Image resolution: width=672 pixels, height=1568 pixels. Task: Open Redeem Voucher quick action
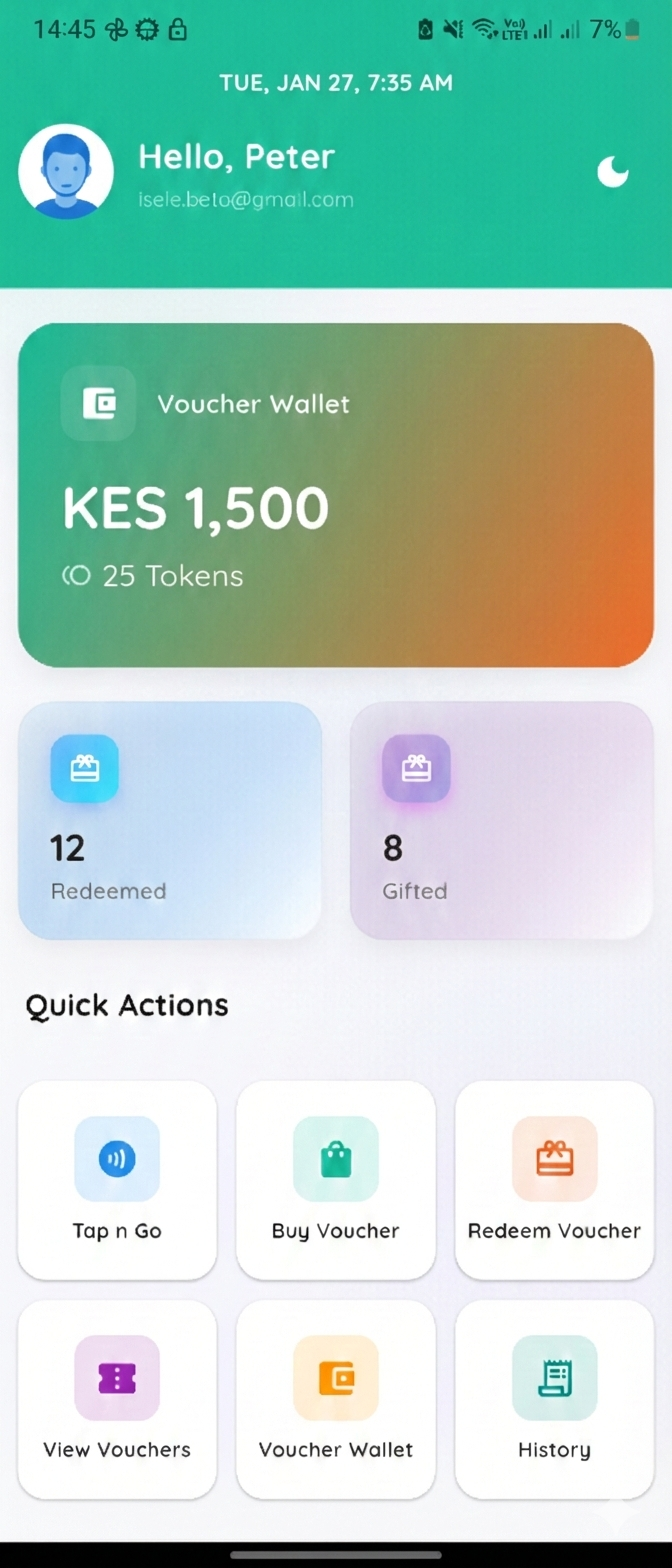click(x=554, y=1180)
